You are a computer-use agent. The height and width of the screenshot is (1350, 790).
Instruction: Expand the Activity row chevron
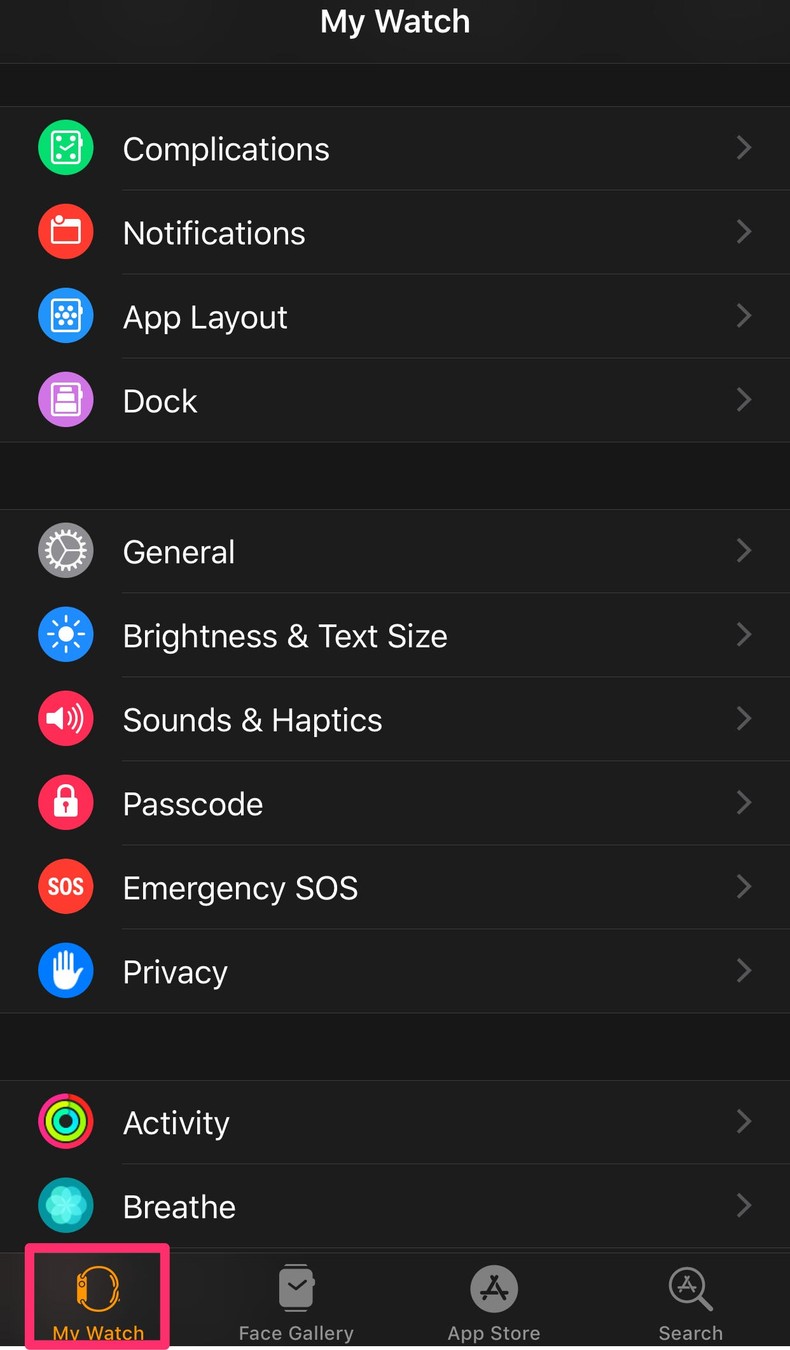744,1121
